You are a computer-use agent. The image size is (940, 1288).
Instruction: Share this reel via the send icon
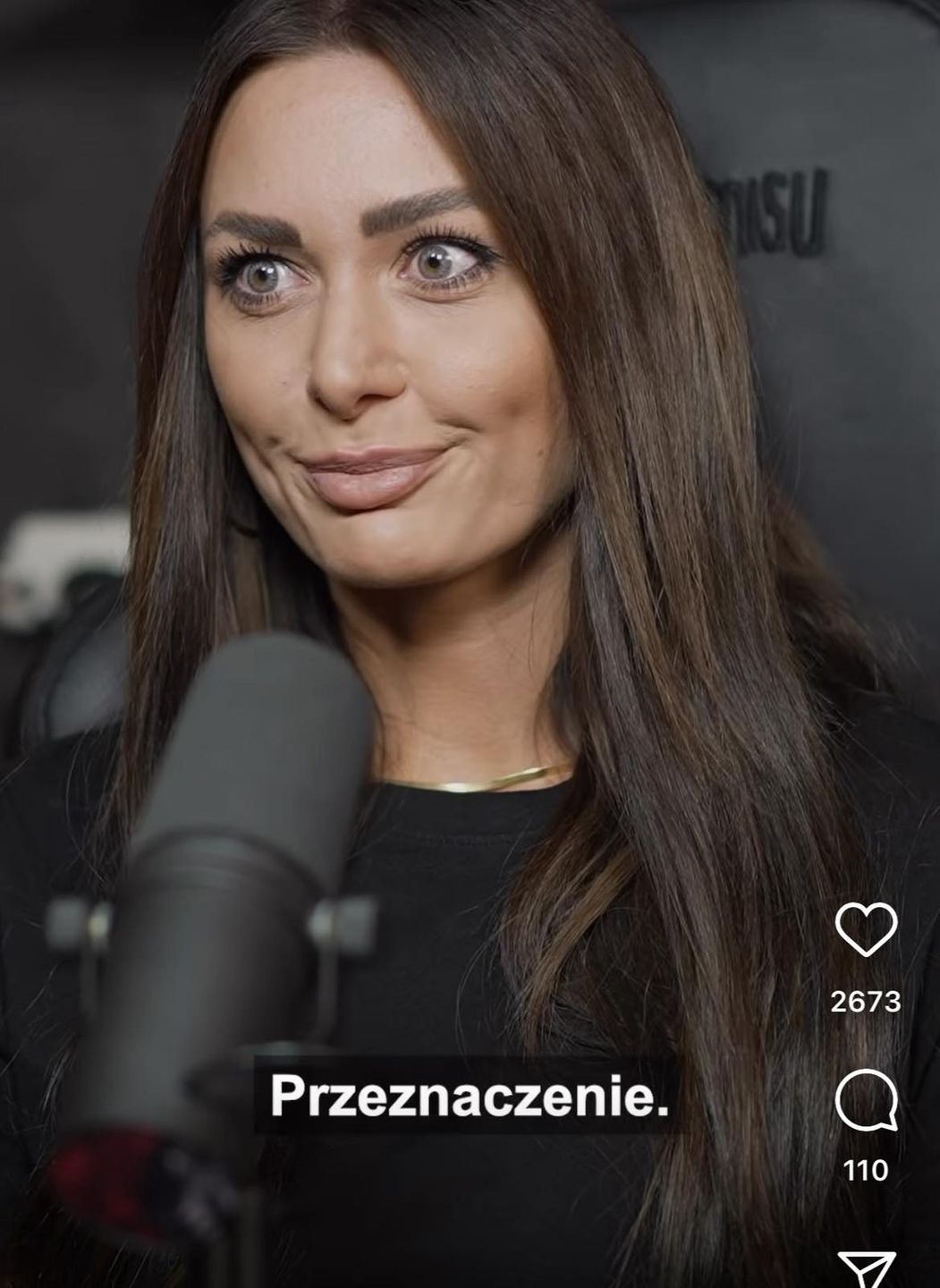click(866, 1268)
